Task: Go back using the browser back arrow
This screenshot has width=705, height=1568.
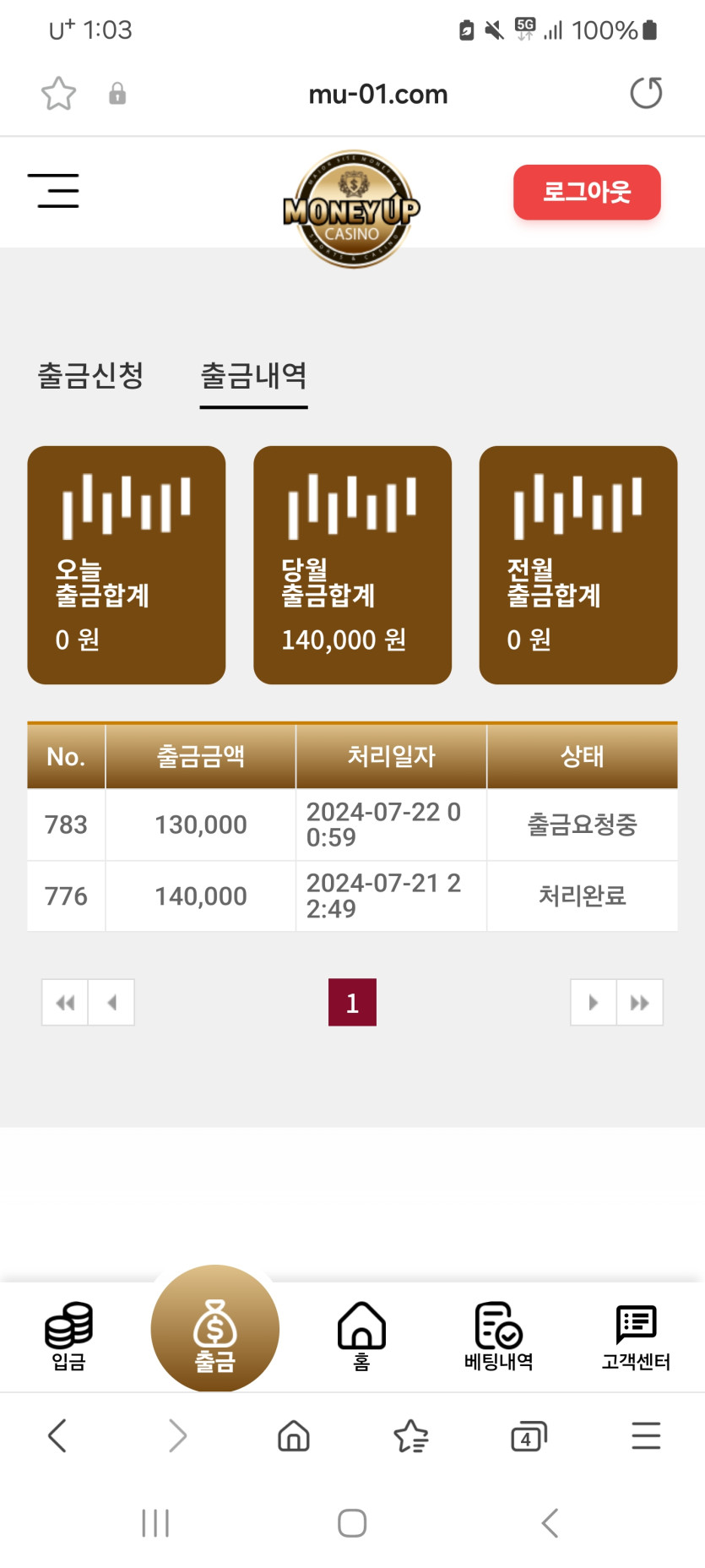Action: point(57,1436)
